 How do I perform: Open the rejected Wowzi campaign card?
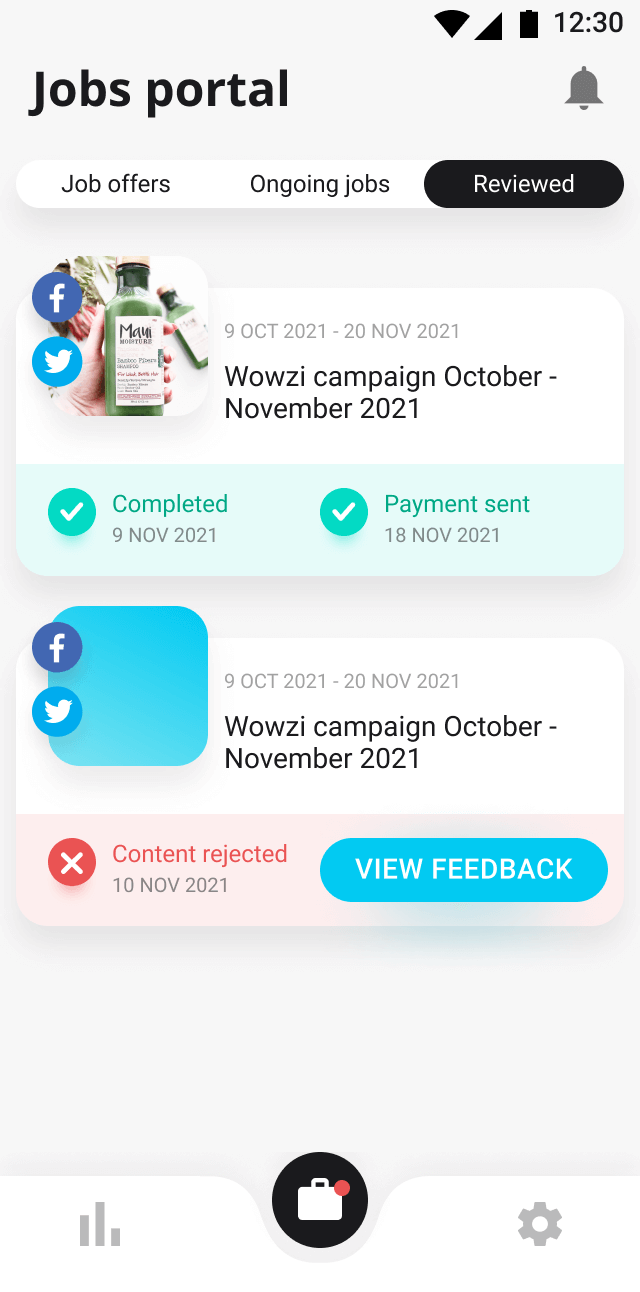coord(390,742)
